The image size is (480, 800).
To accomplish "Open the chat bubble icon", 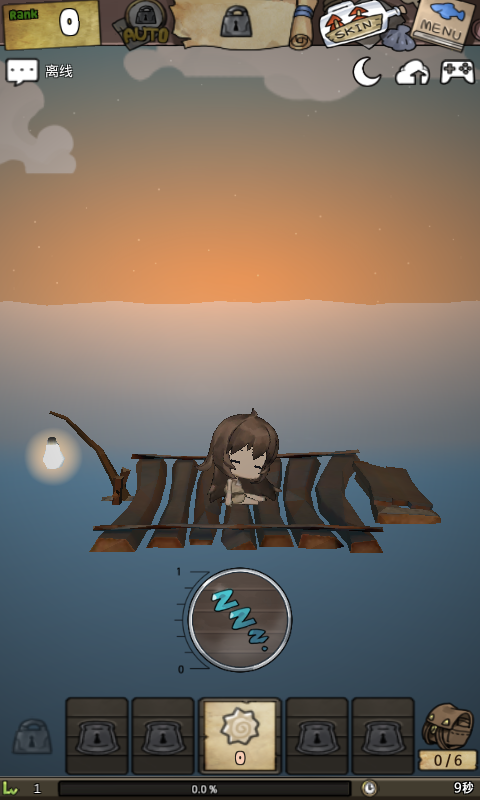I will pos(22,71).
